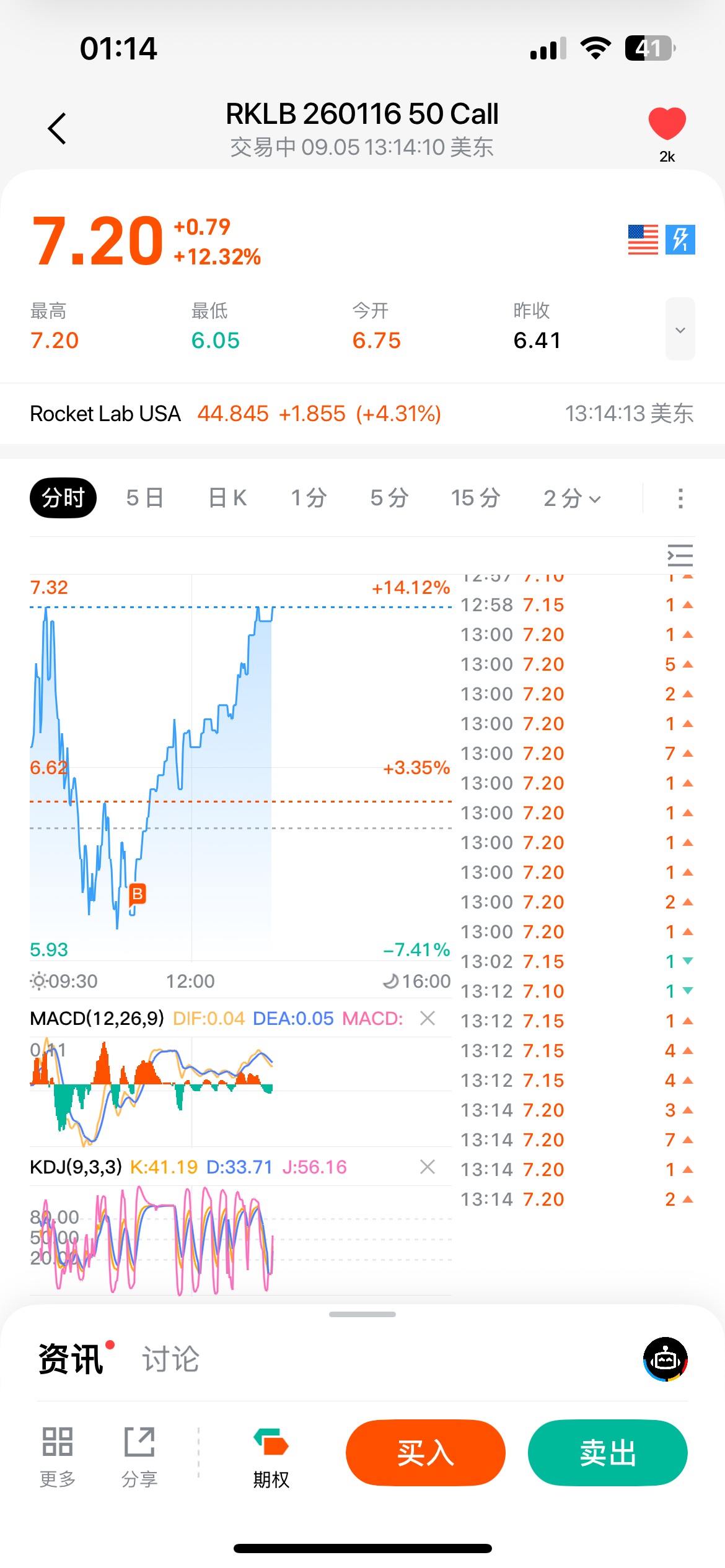Toggle the red heart favorite icon
Viewport: 725px width, 1568px height.
667,124
